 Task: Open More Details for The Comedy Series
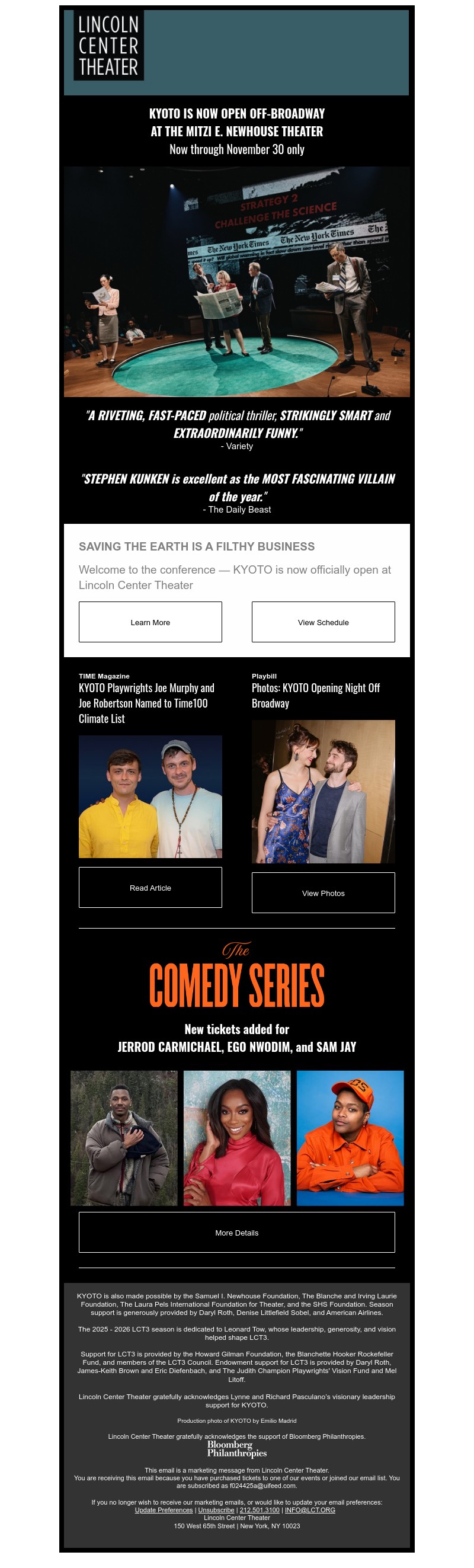coord(236,1232)
